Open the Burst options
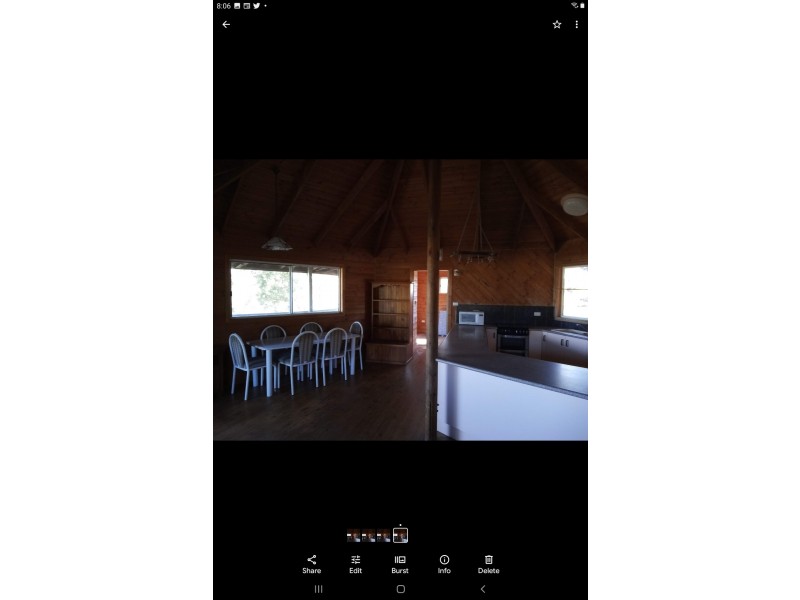The height and width of the screenshot is (600, 800). tap(400, 564)
